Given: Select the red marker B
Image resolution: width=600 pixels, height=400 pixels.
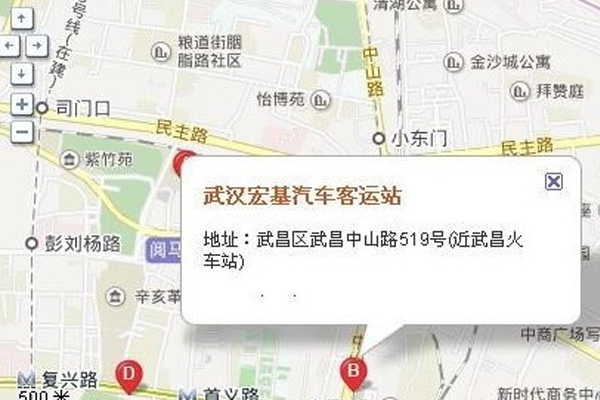Looking at the screenshot, I should [354, 371].
